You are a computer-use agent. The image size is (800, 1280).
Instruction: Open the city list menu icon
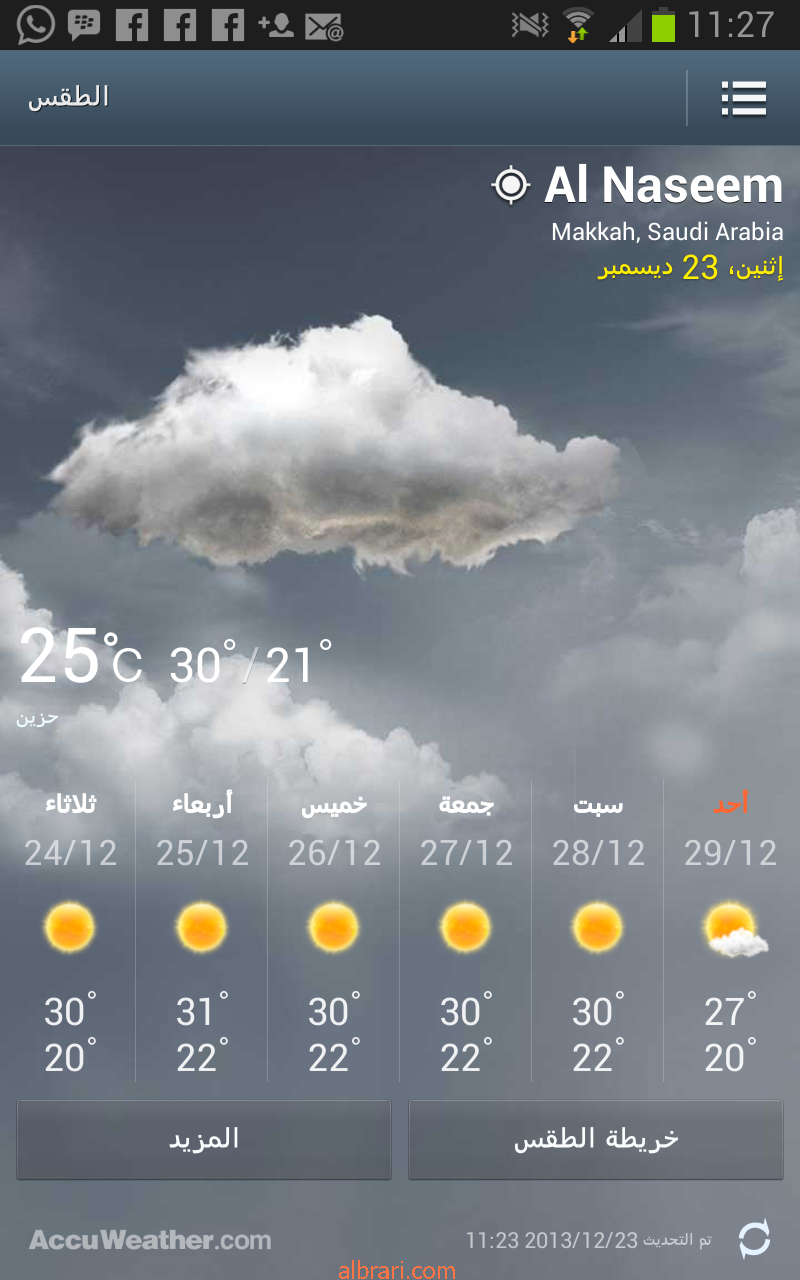(x=743, y=98)
